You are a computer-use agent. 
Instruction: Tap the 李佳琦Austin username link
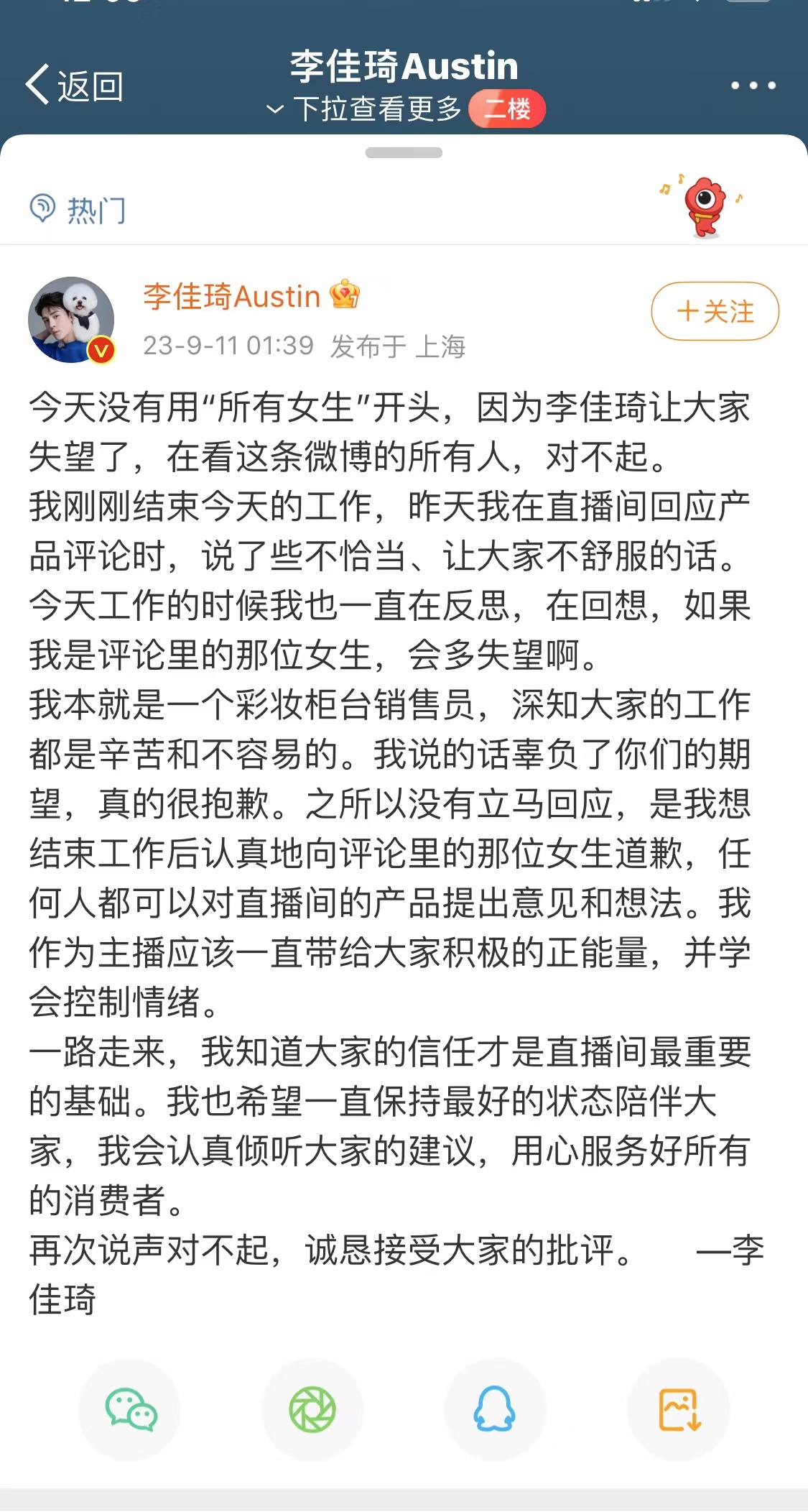click(231, 296)
